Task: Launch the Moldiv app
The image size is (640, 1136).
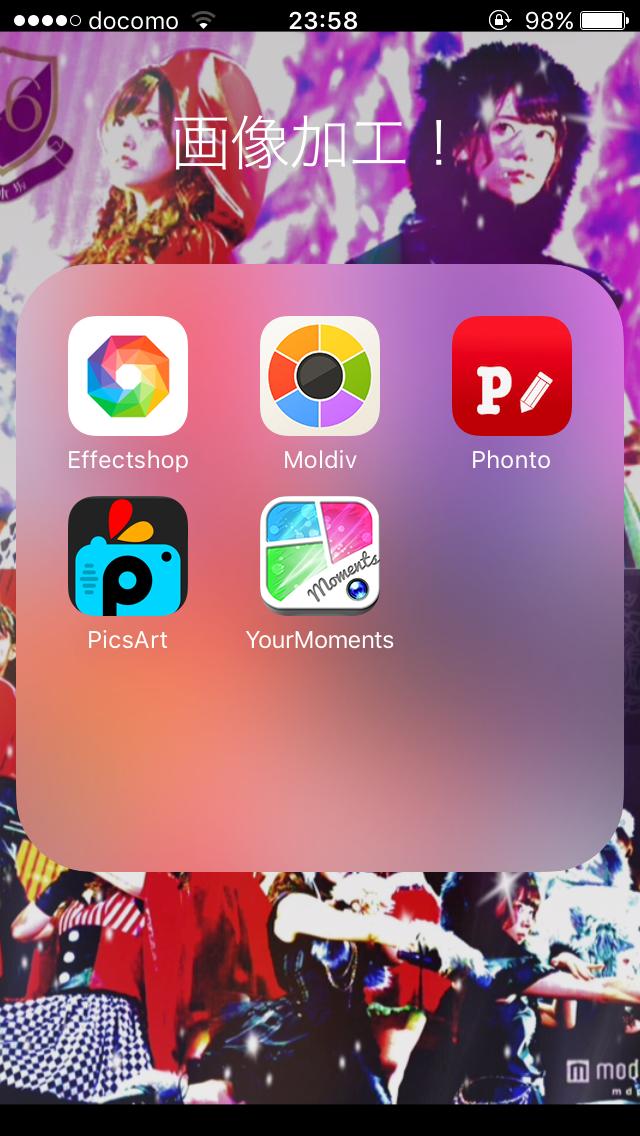Action: 320,376
